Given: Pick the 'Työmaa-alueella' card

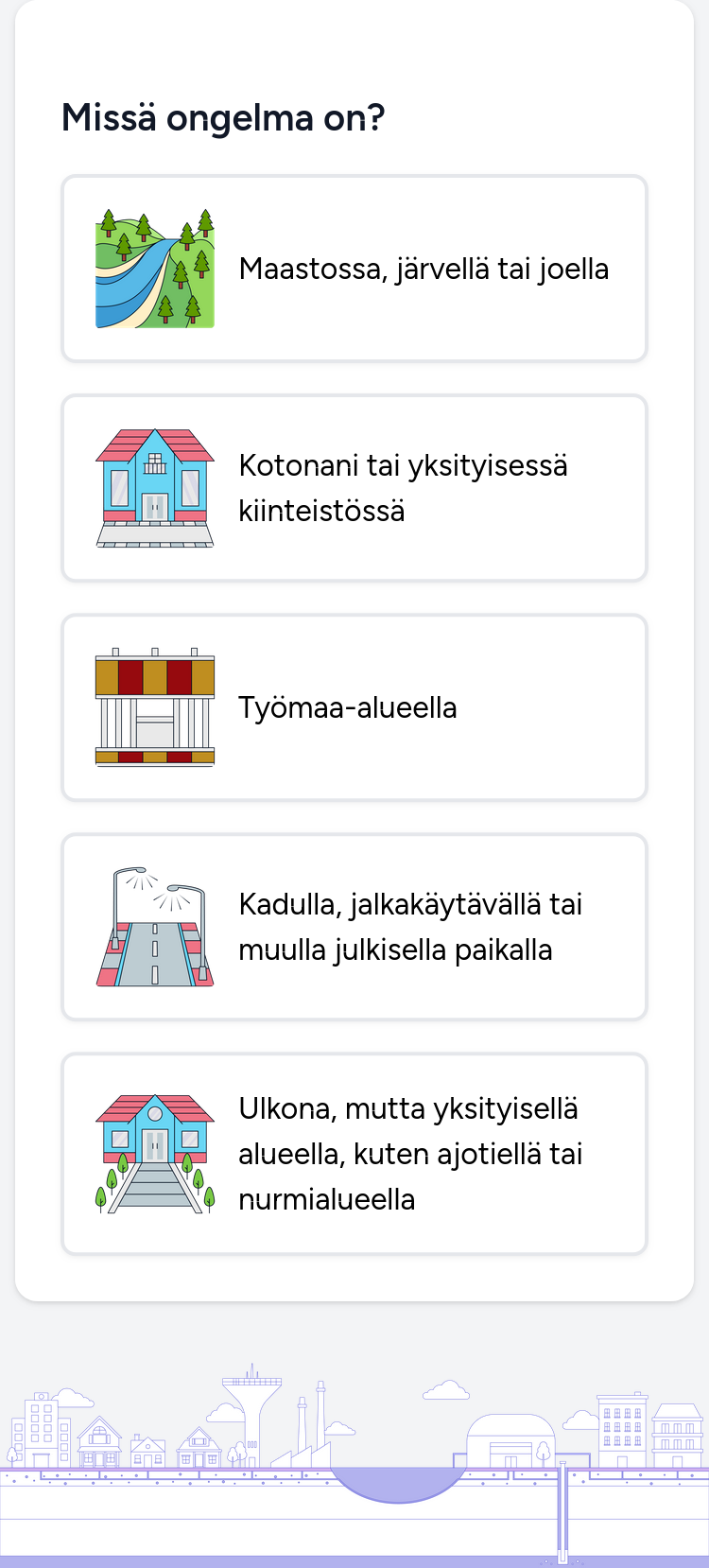Looking at the screenshot, I should 354,707.
